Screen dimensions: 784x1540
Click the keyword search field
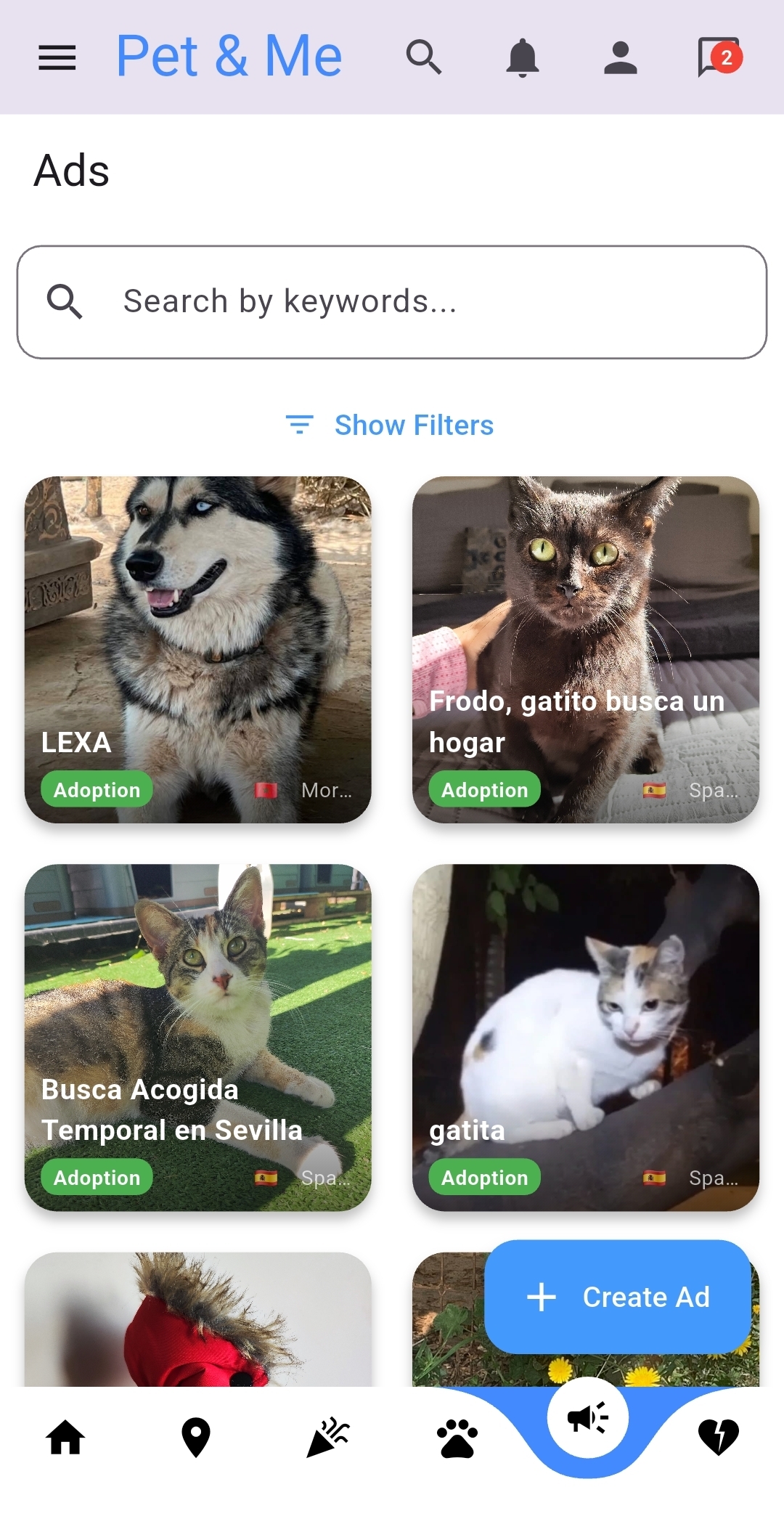coord(392,300)
